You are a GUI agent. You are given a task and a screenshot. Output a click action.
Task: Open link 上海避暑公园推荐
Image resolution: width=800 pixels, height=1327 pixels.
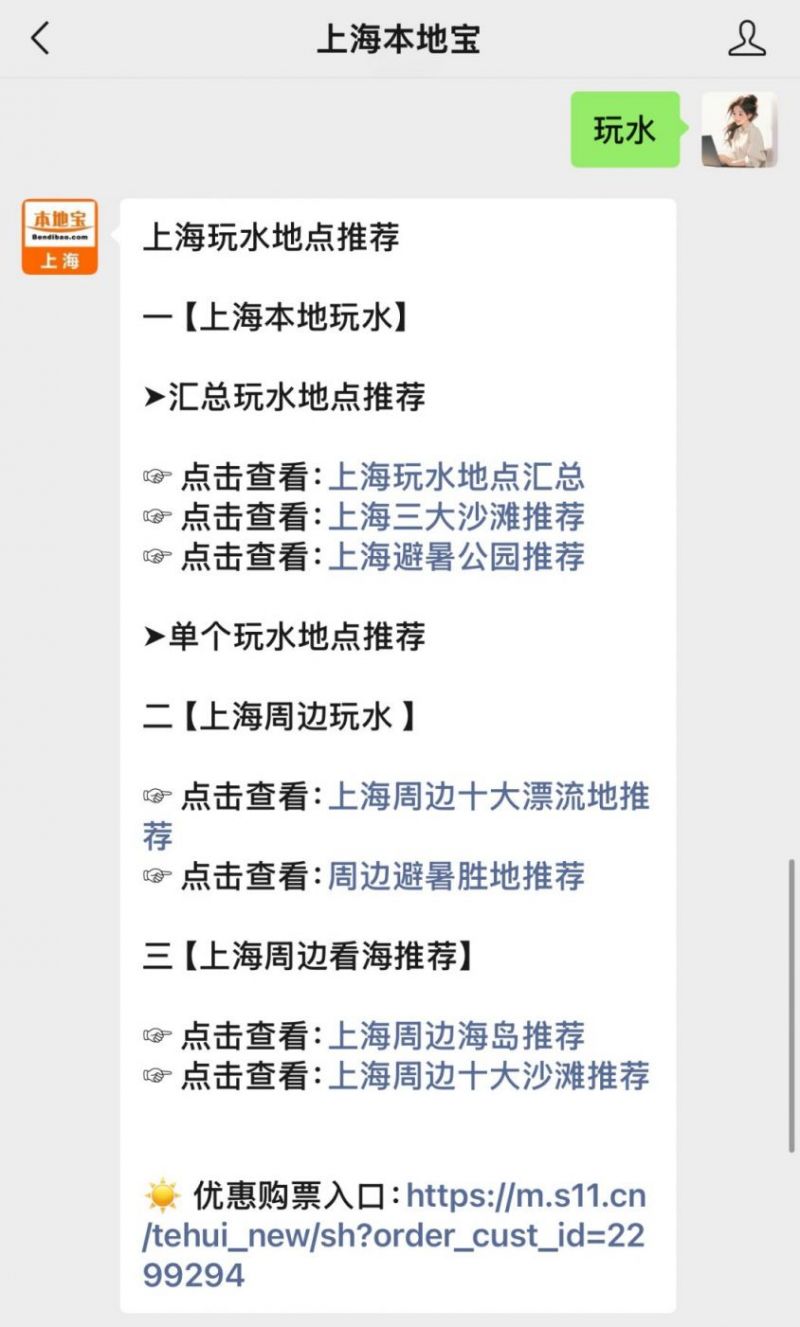pyautogui.click(x=456, y=557)
